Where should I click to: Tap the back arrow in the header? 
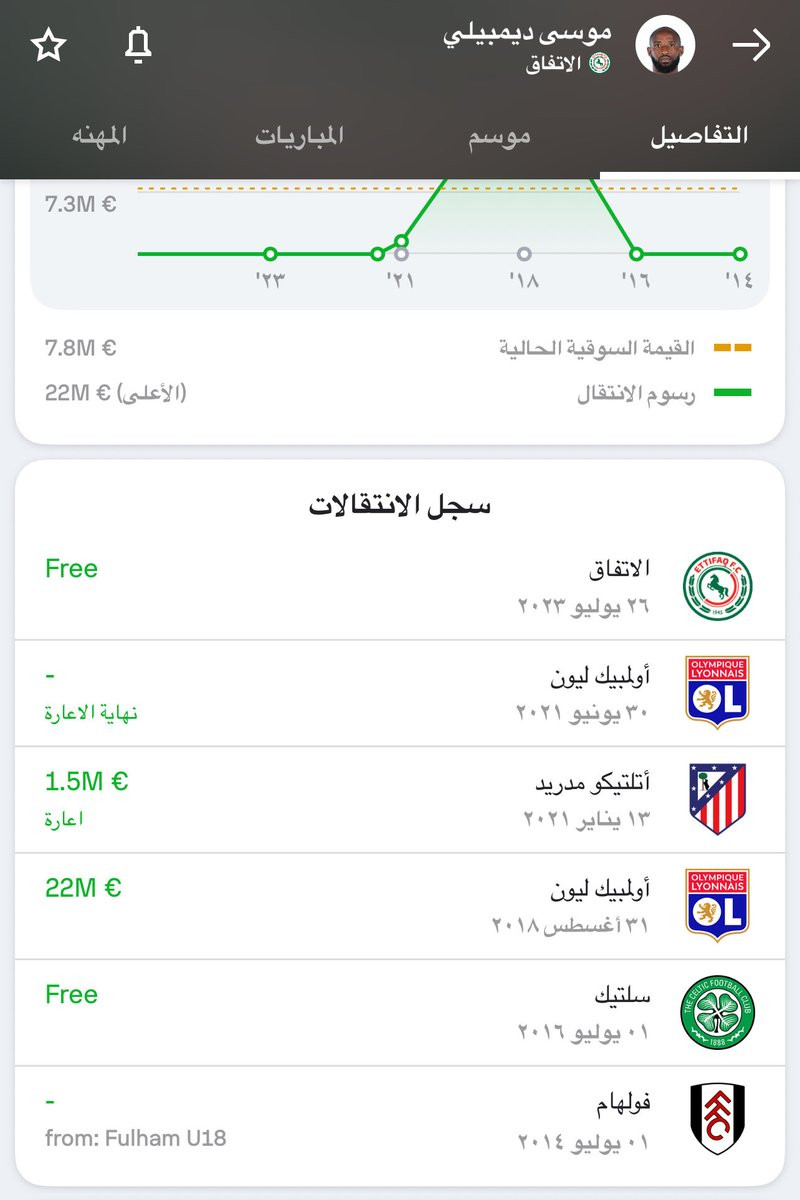click(751, 45)
